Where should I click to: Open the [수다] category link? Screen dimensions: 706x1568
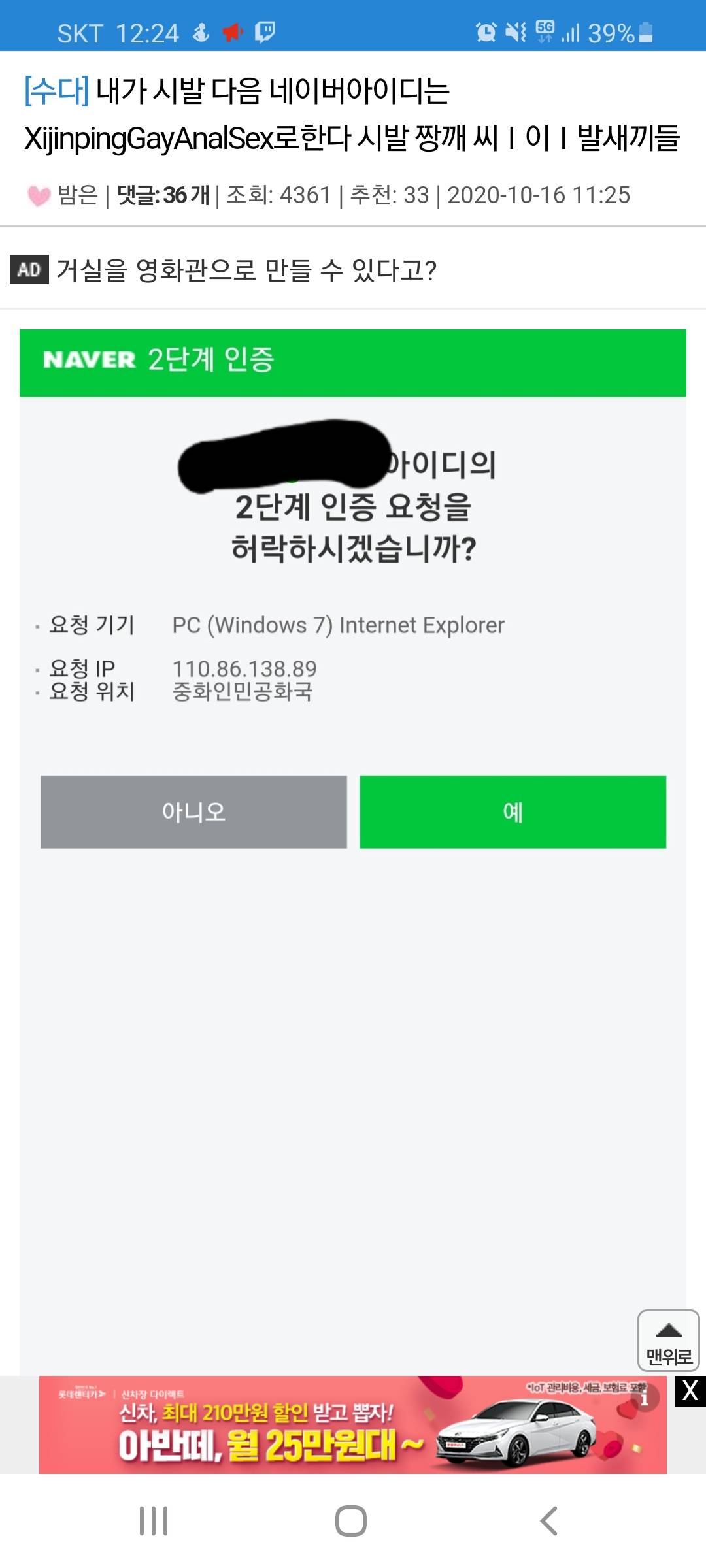[x=56, y=90]
